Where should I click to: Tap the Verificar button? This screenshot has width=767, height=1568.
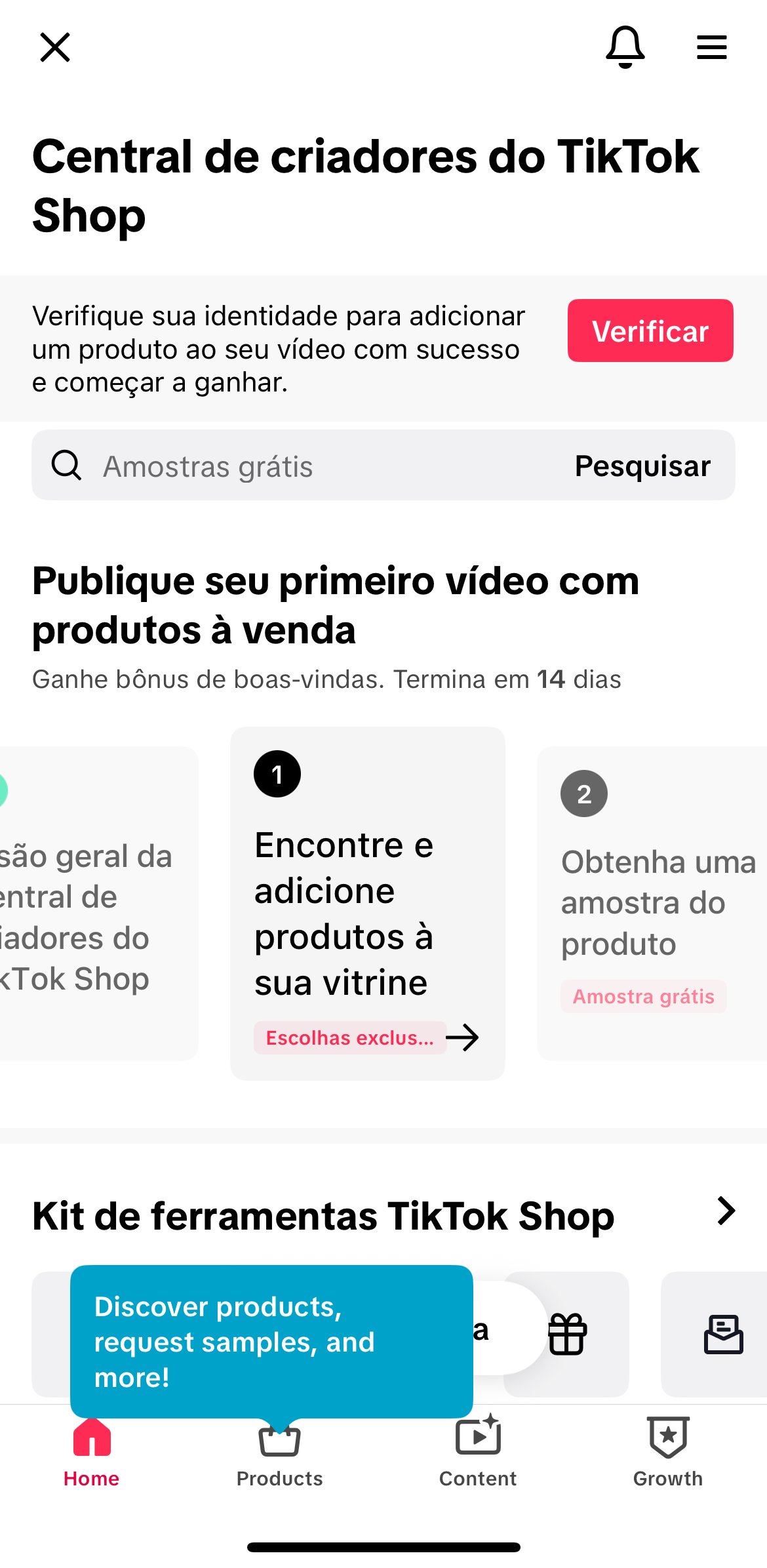coord(650,331)
